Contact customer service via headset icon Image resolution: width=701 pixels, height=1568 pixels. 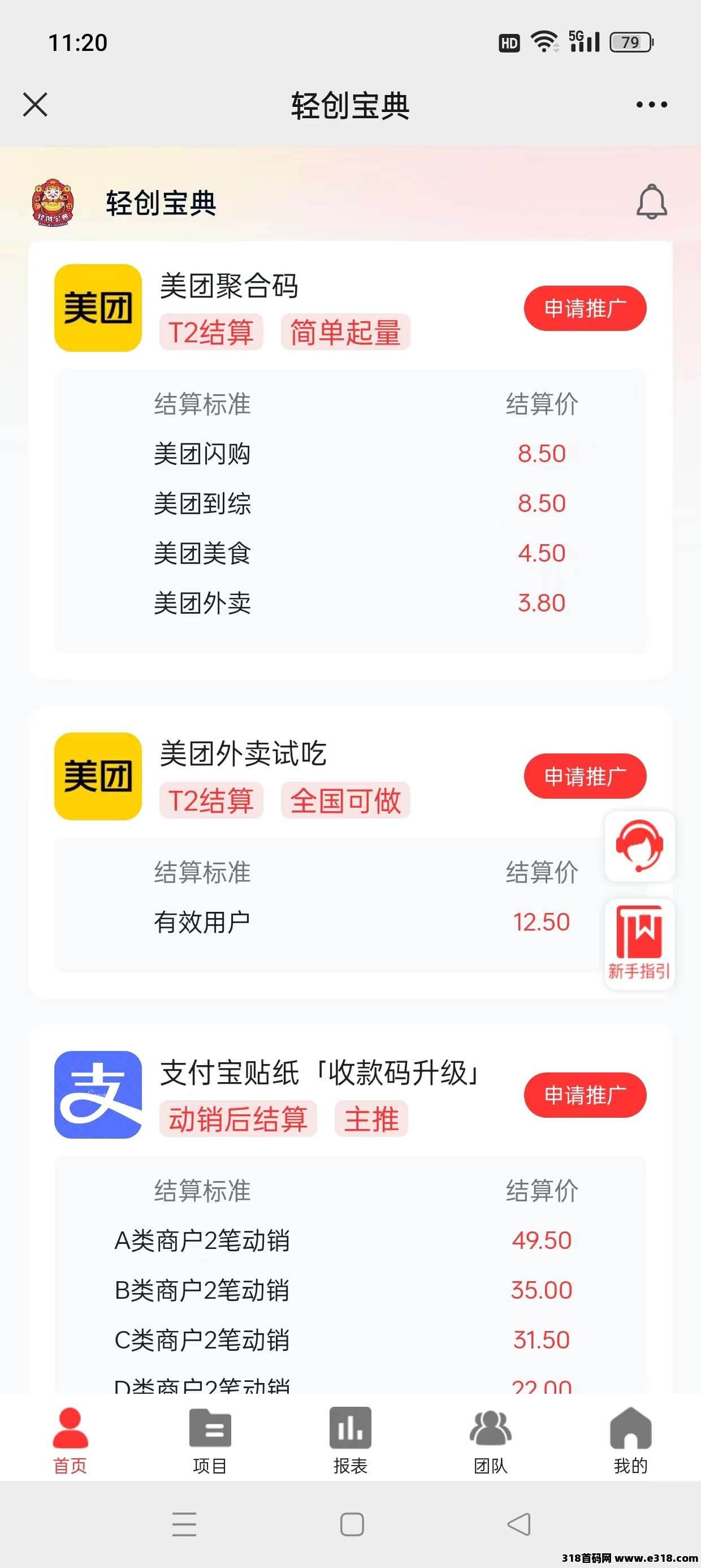pyautogui.click(x=639, y=846)
